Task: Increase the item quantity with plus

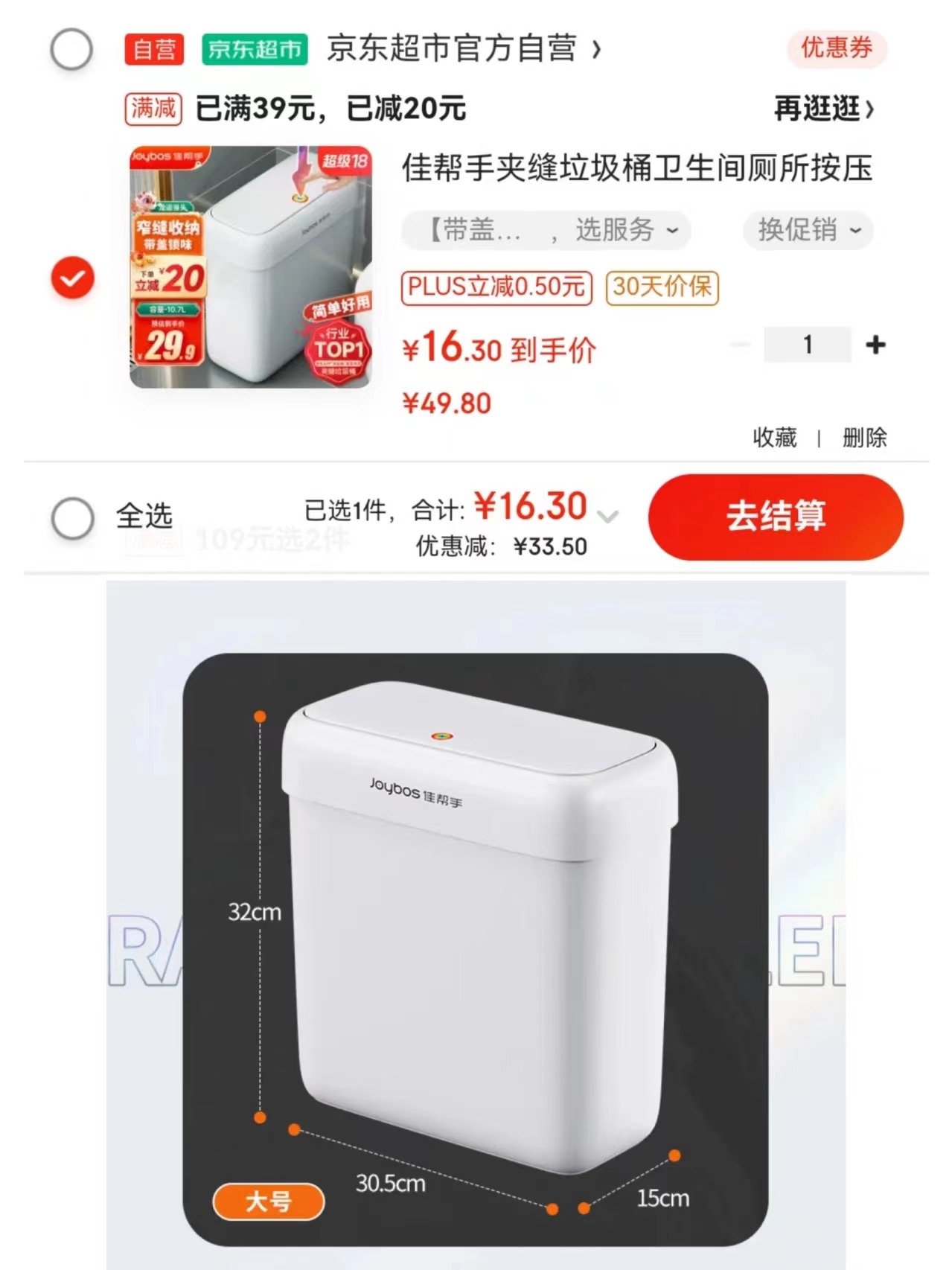Action: point(875,345)
